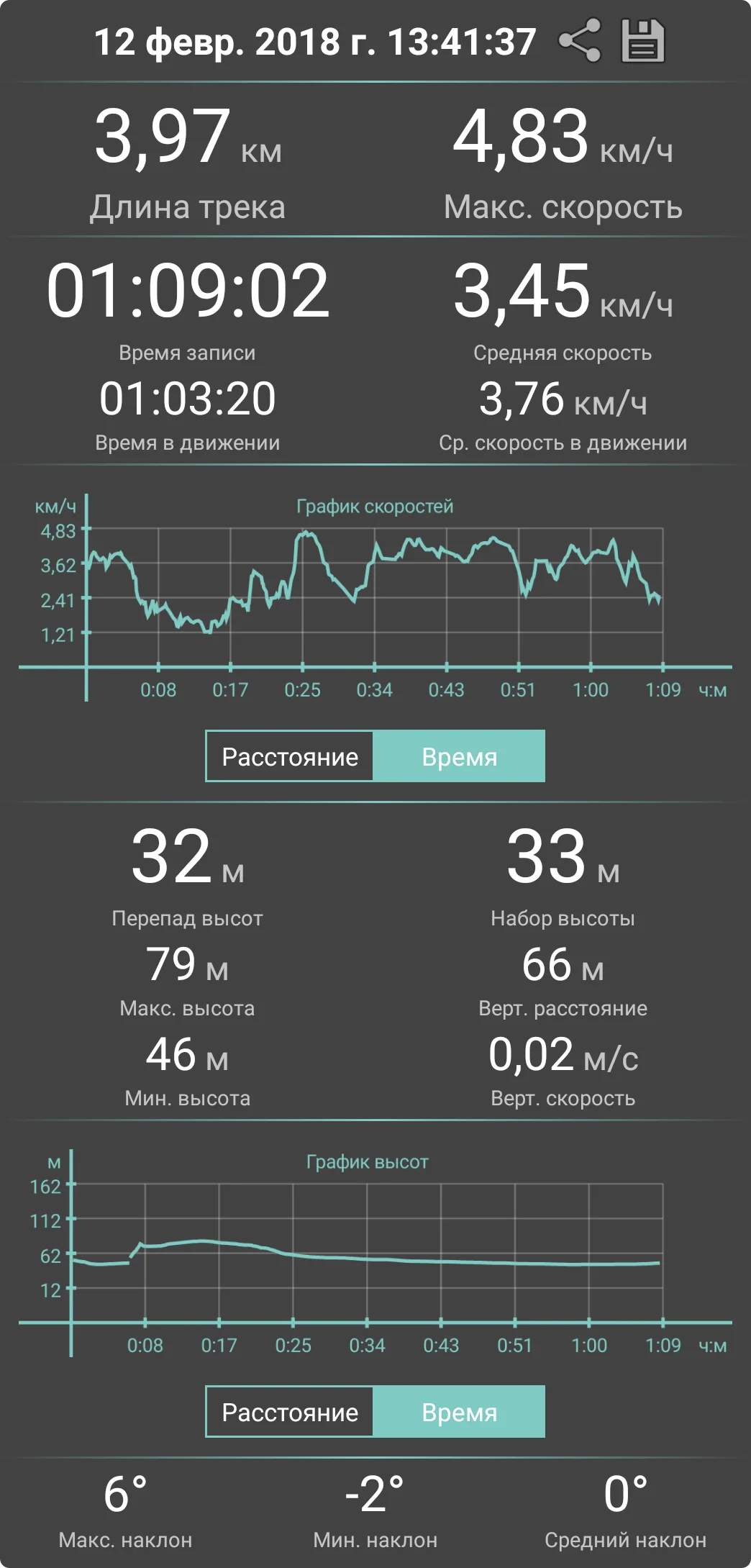Screen dimensions: 751x1568
Task: Save the track with the floppy disk icon
Action: click(x=642, y=41)
